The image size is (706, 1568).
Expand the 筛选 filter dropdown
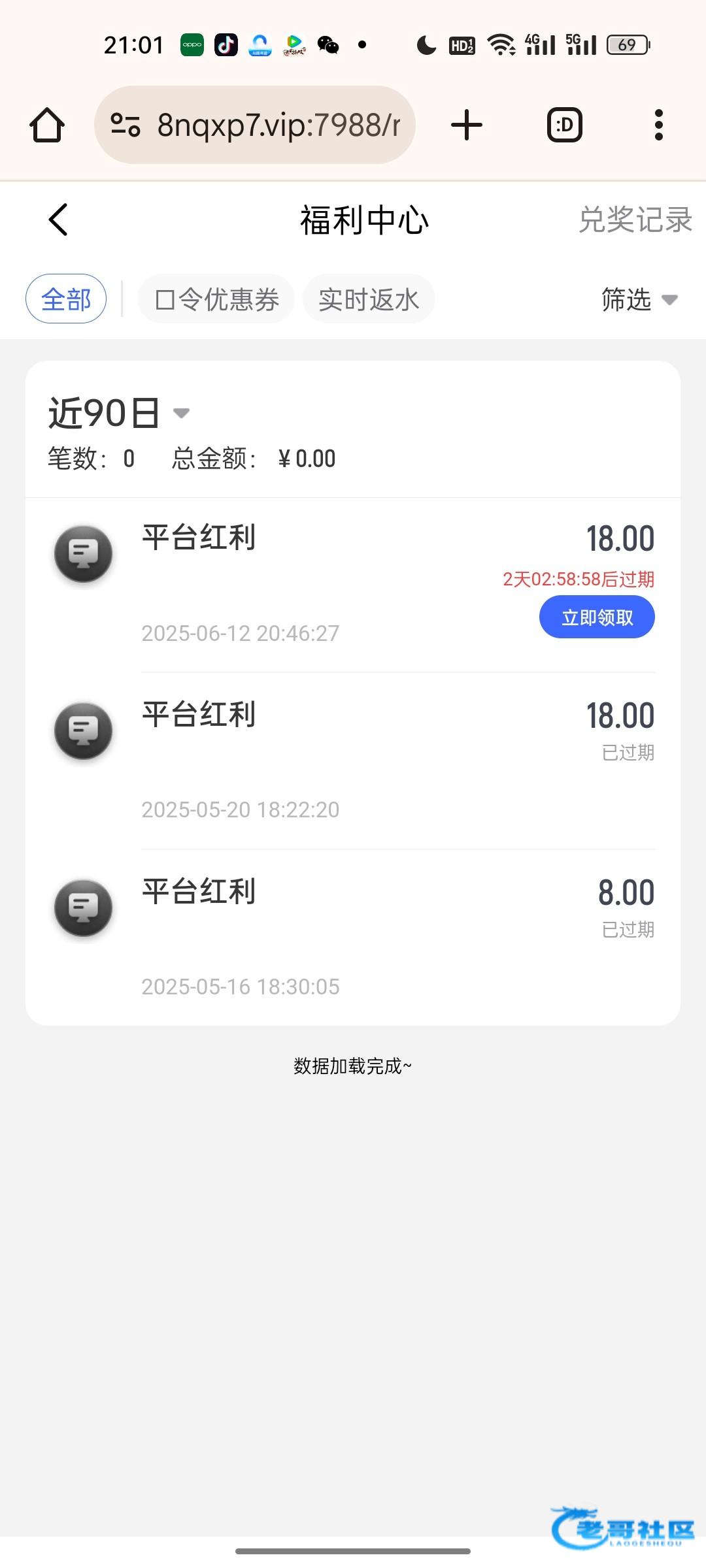[x=639, y=299]
